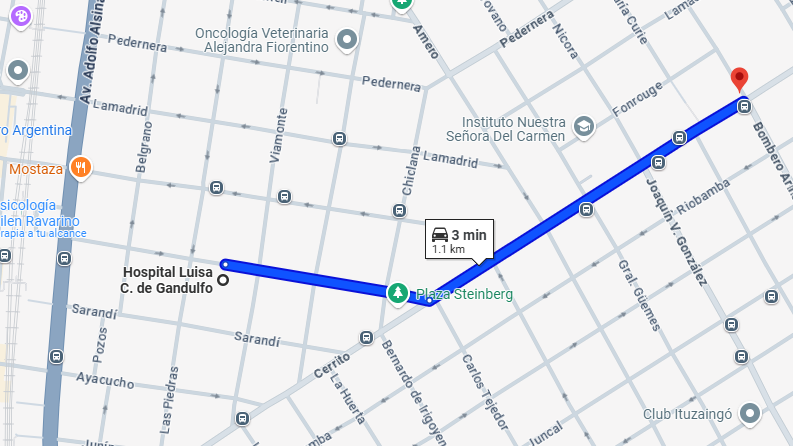Select the 3 min driving route label
The width and height of the screenshot is (793, 446).
pyautogui.click(x=460, y=240)
